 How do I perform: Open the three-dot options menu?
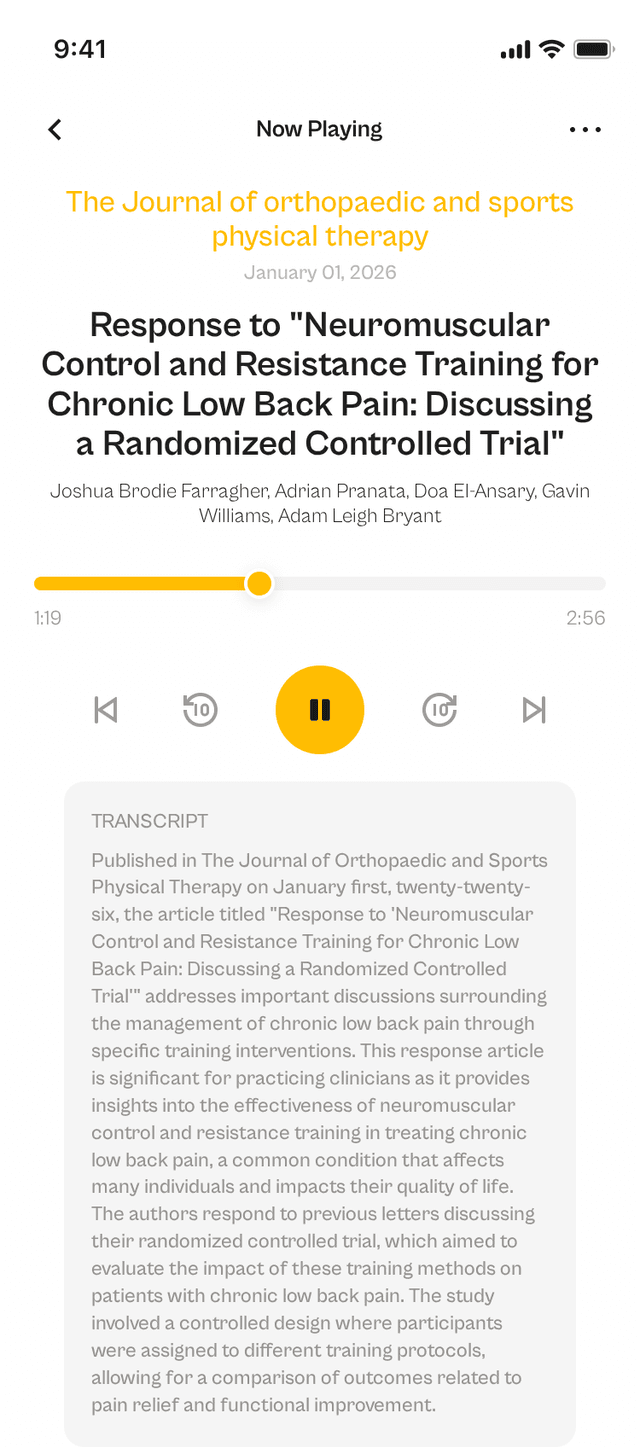[x=585, y=129]
